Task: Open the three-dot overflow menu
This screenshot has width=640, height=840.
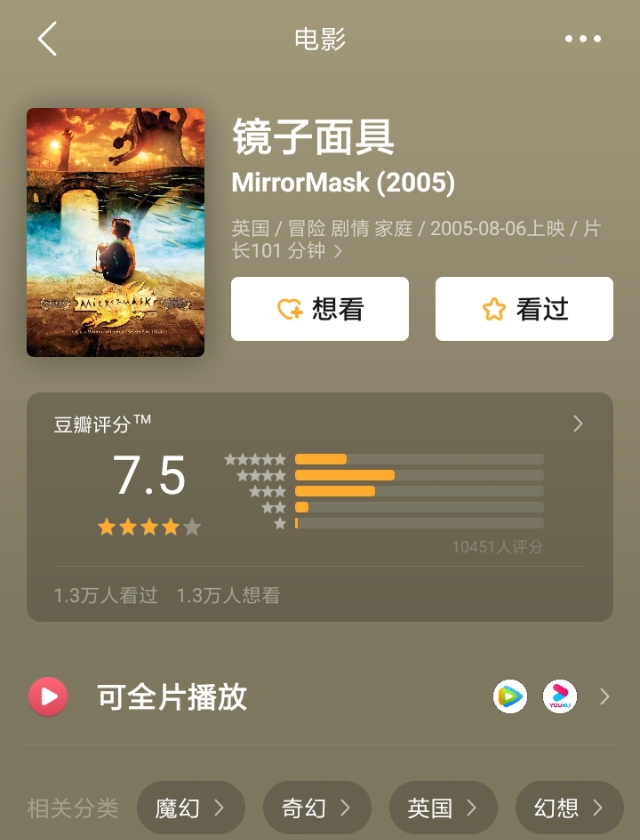Action: pyautogui.click(x=582, y=39)
